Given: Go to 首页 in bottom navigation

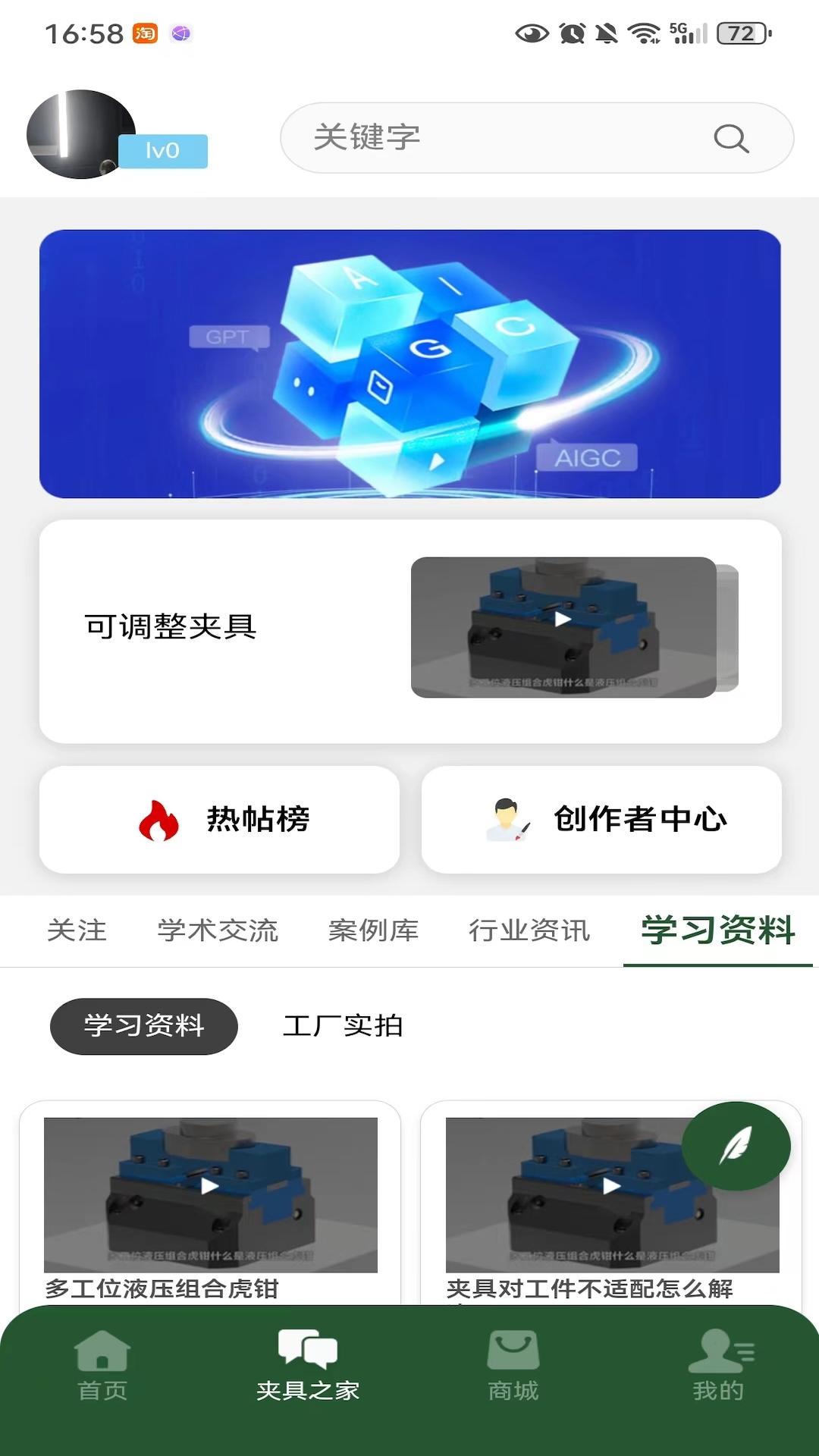Looking at the screenshot, I should [x=102, y=1367].
